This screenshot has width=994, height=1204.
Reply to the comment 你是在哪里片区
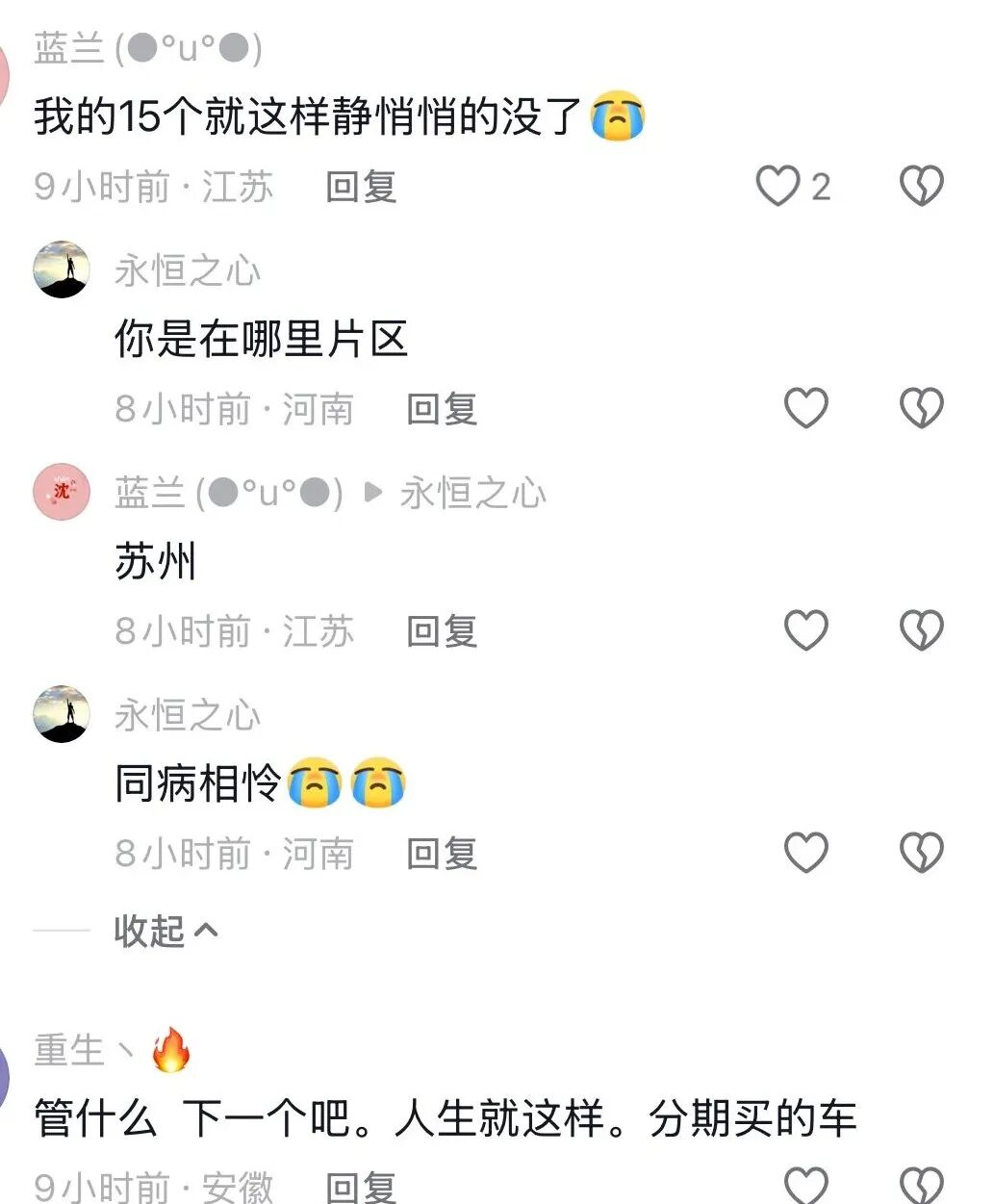(442, 409)
